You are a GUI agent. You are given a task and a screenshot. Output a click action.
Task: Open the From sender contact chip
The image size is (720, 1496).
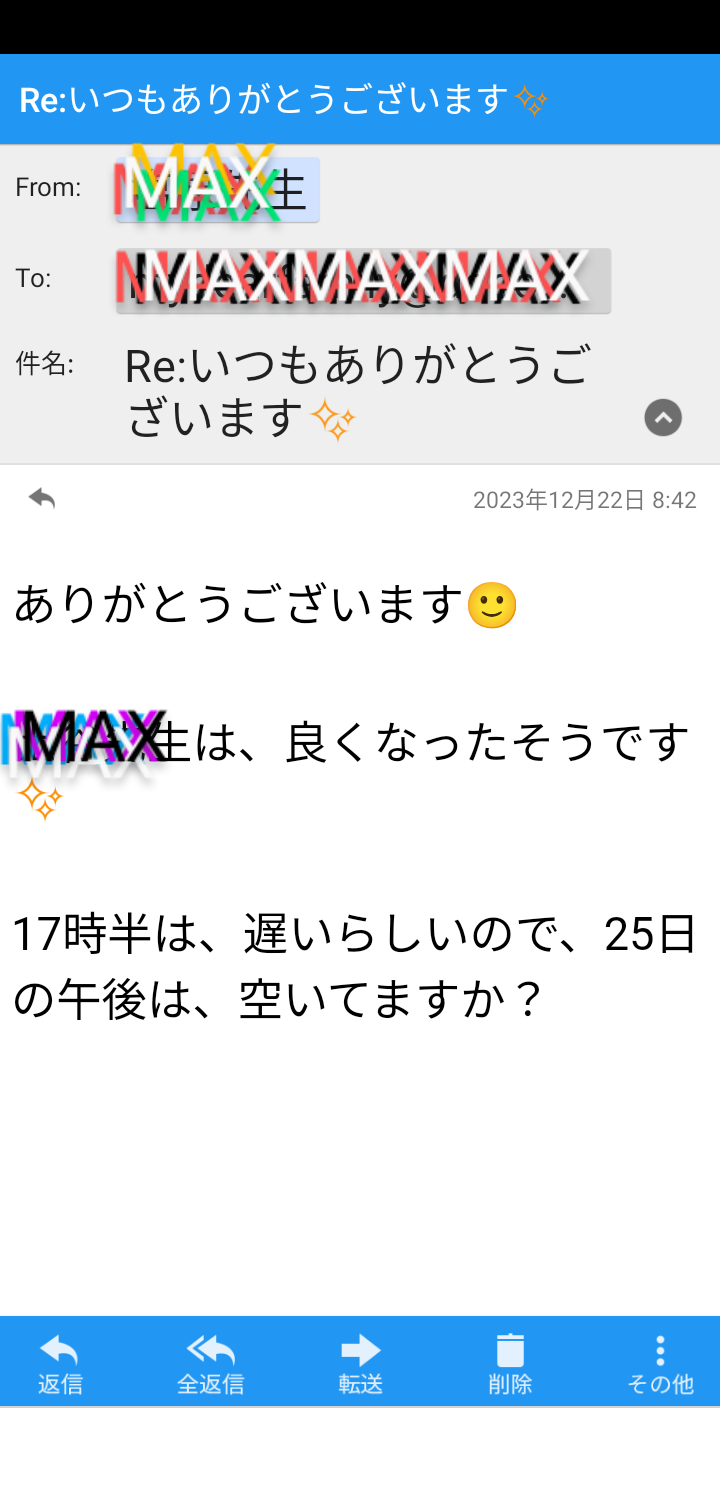[217, 189]
